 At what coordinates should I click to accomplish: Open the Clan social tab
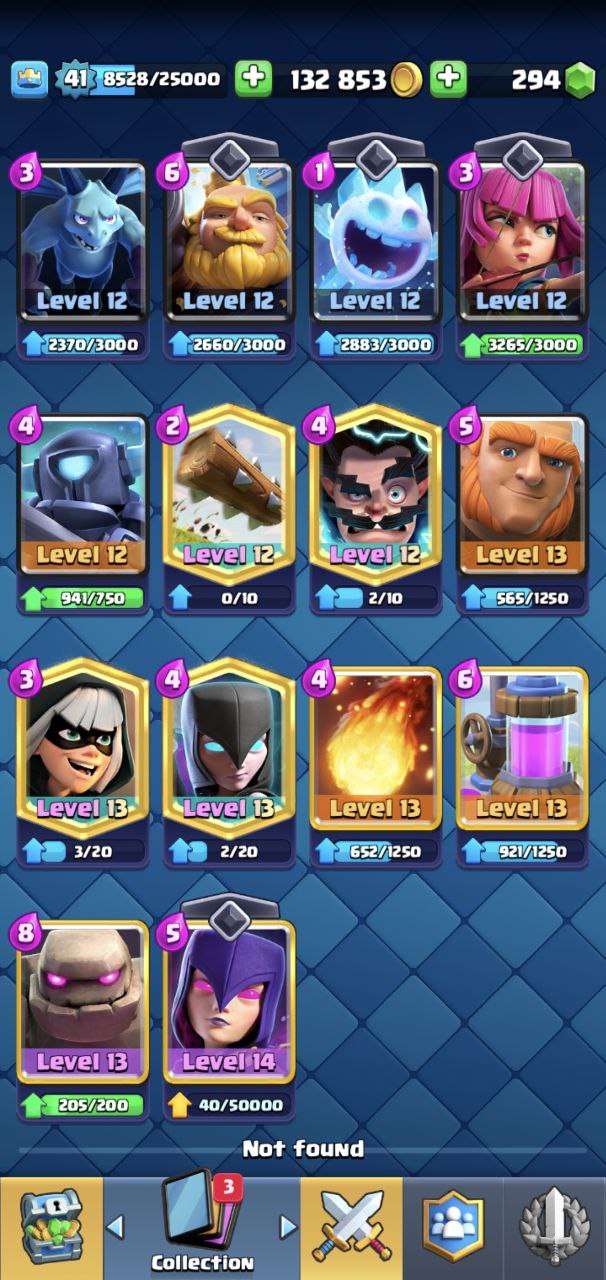[453, 1227]
